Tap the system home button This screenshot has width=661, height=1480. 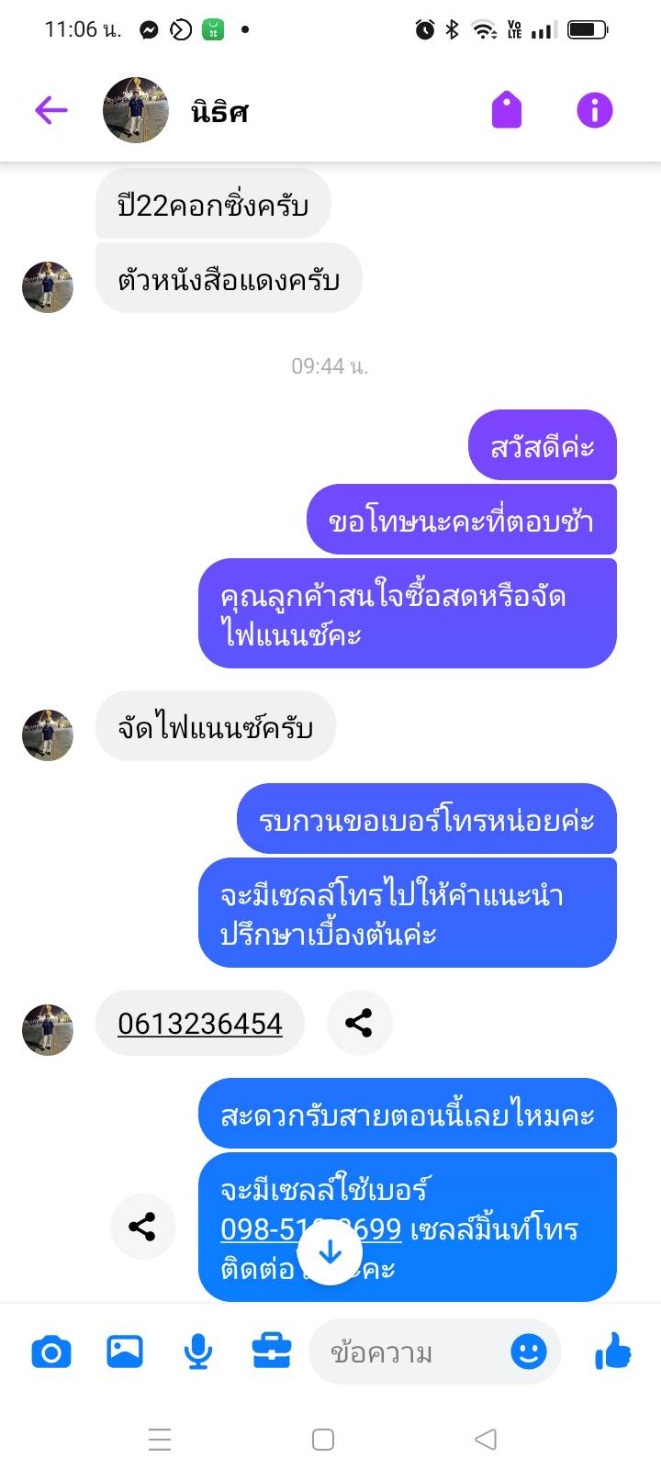pos(322,1440)
